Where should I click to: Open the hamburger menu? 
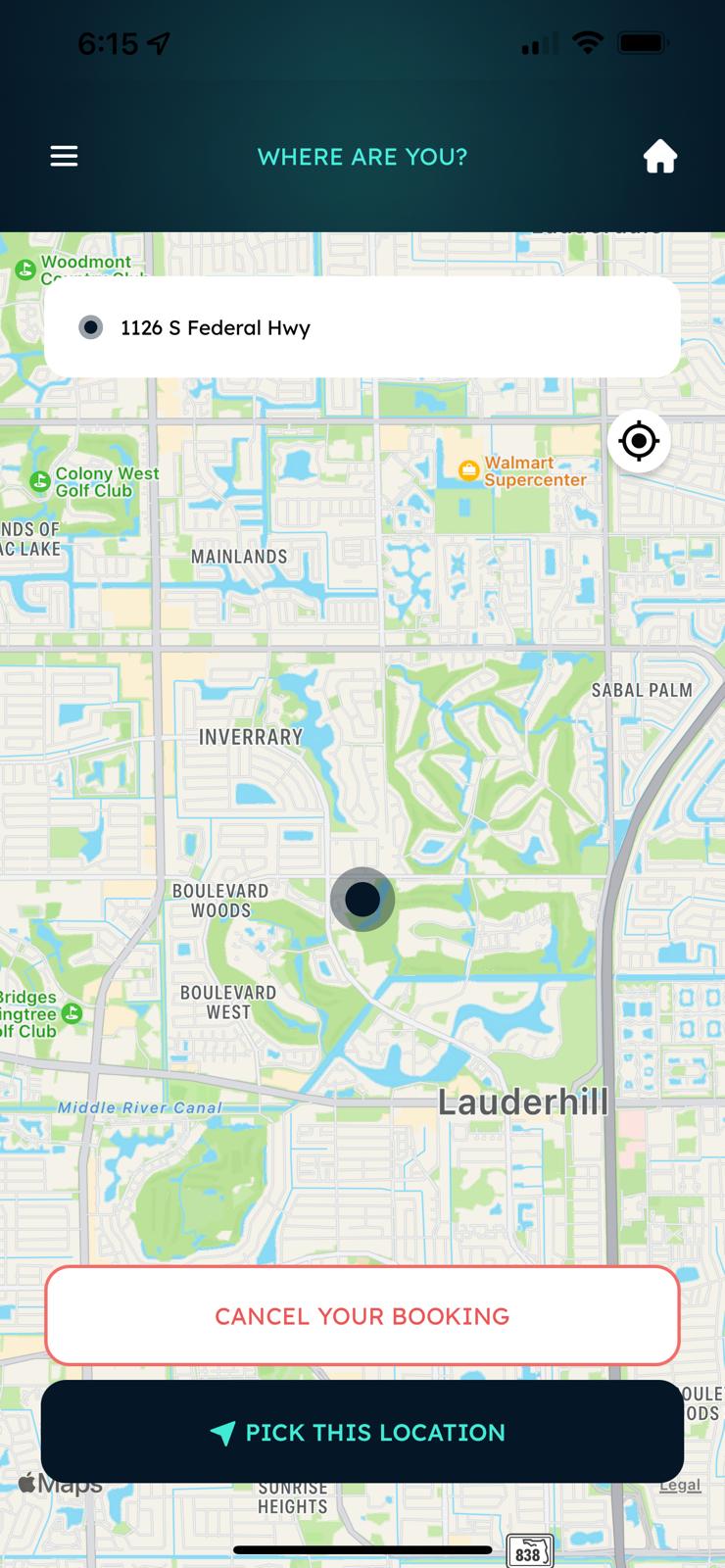pyautogui.click(x=64, y=157)
